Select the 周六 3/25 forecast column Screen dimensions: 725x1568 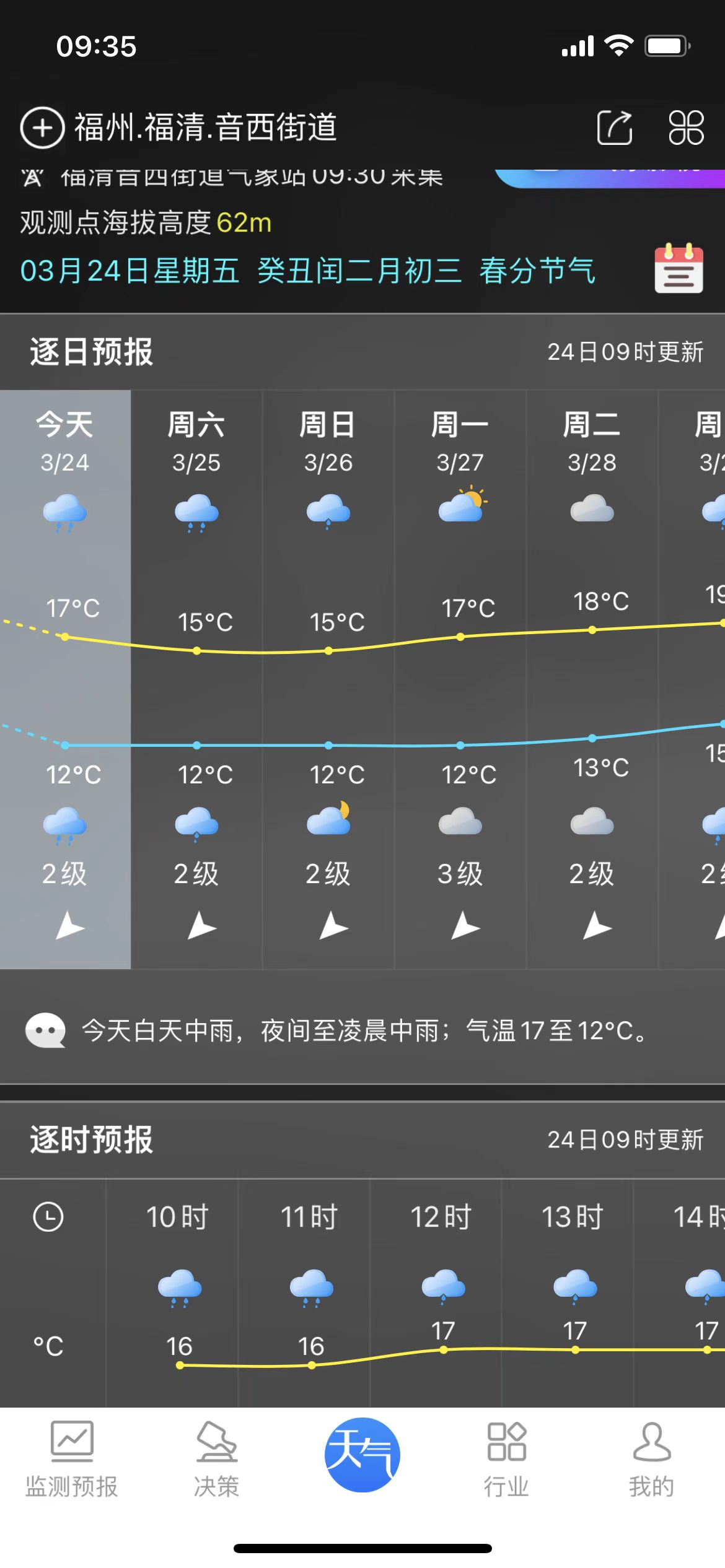point(196,678)
